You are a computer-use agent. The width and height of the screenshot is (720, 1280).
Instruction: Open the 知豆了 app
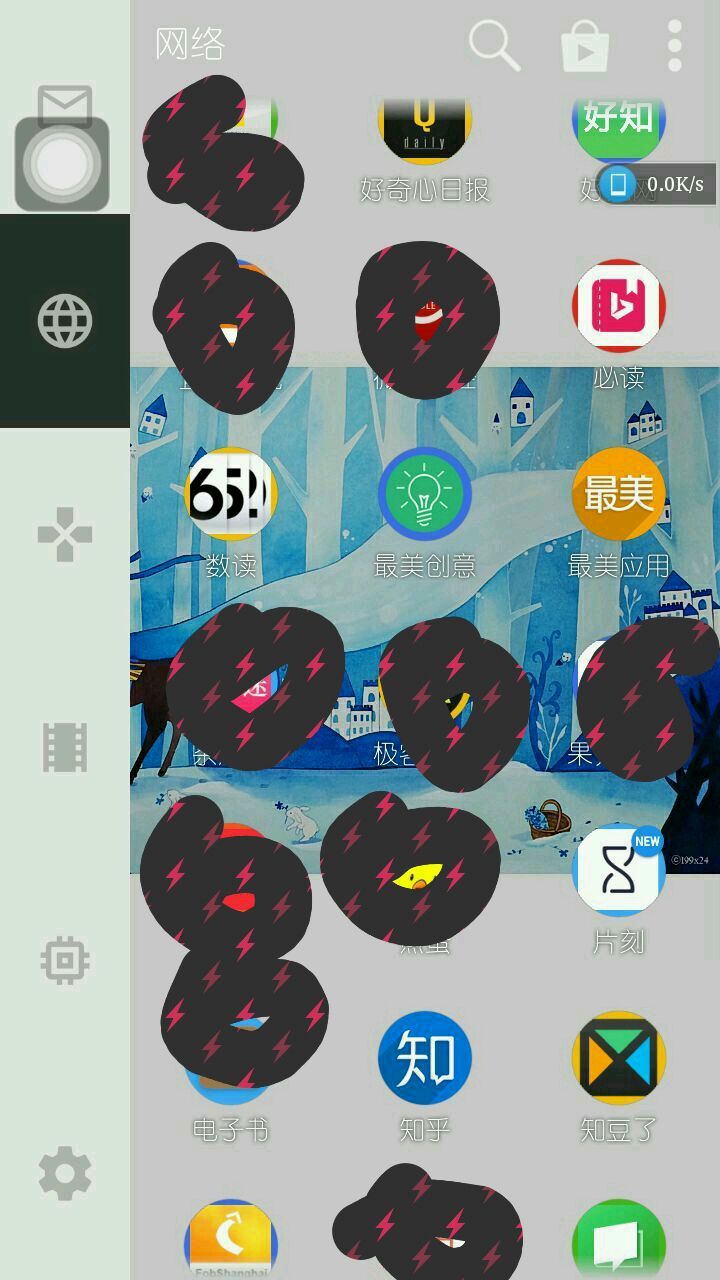pyautogui.click(x=618, y=1058)
